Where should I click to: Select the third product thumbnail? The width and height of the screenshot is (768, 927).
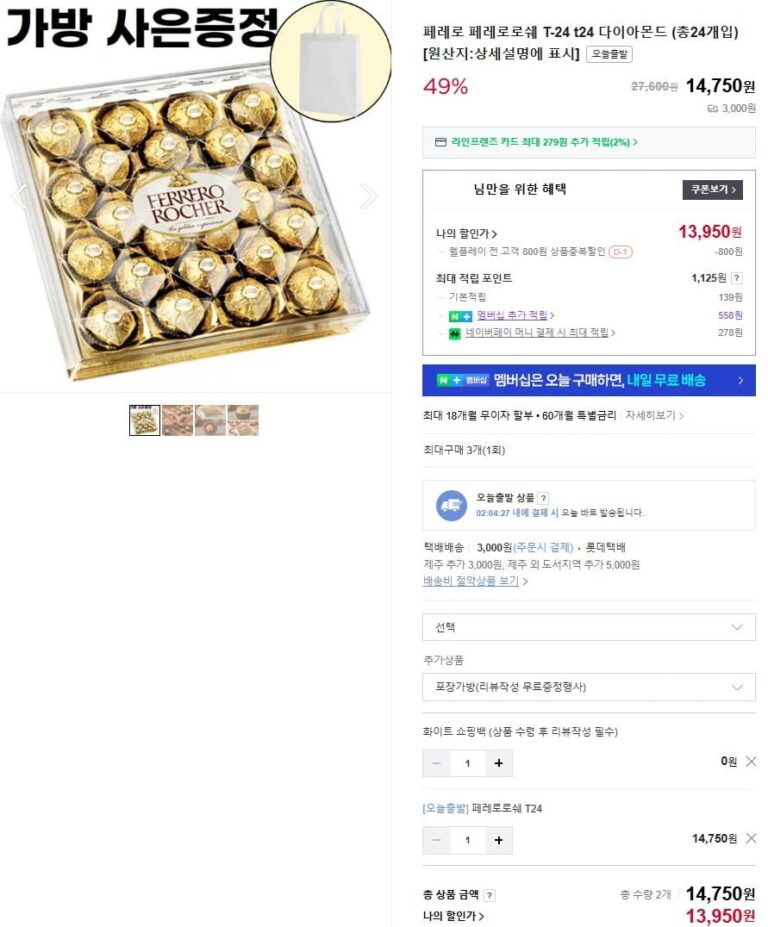210,420
